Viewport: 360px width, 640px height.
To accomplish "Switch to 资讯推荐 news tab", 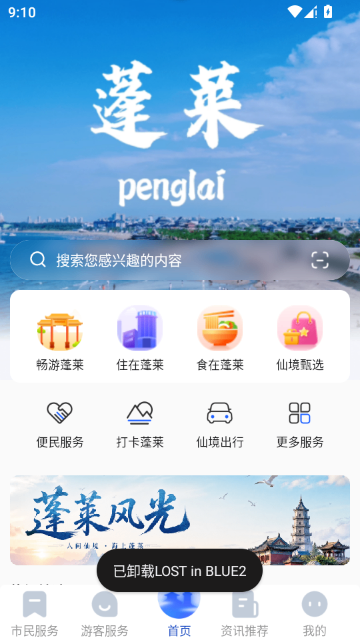I will pyautogui.click(x=244, y=613).
